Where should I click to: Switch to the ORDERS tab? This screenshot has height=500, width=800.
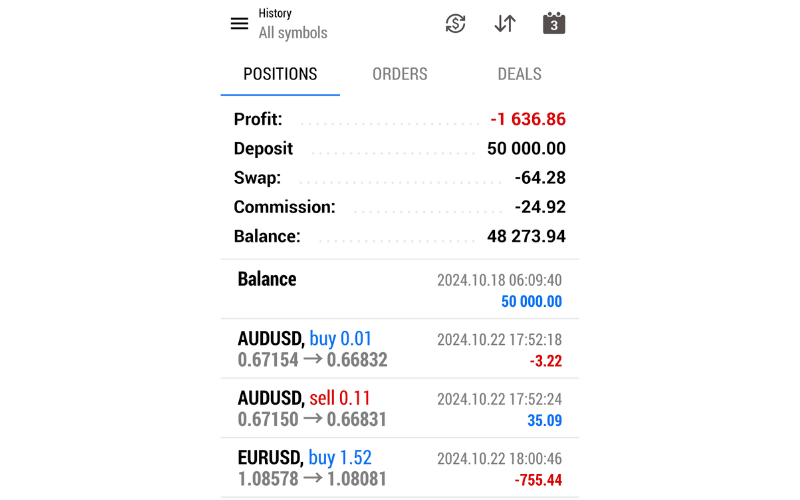(400, 74)
